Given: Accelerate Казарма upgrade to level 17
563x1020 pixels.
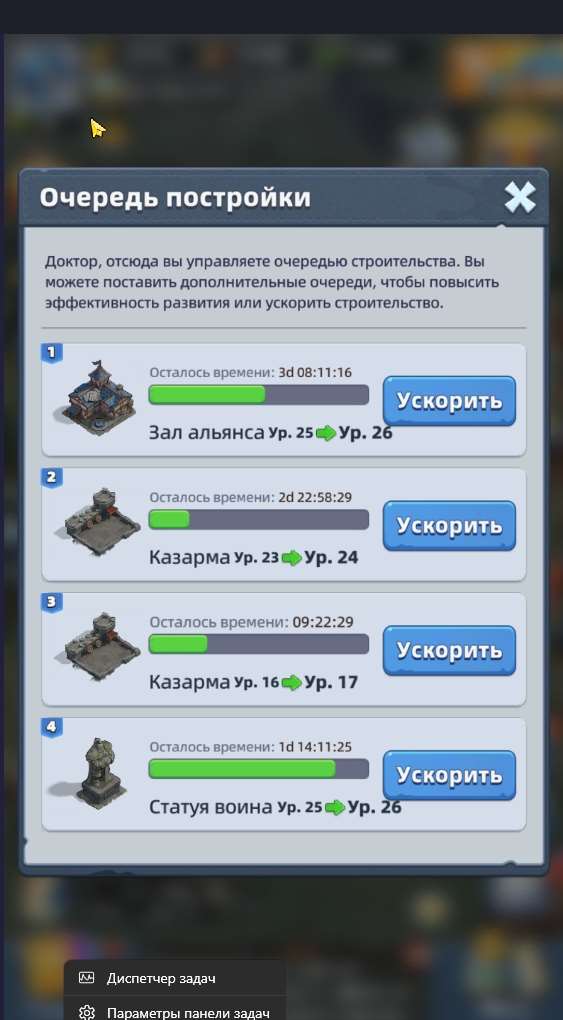Looking at the screenshot, I should click(449, 651).
